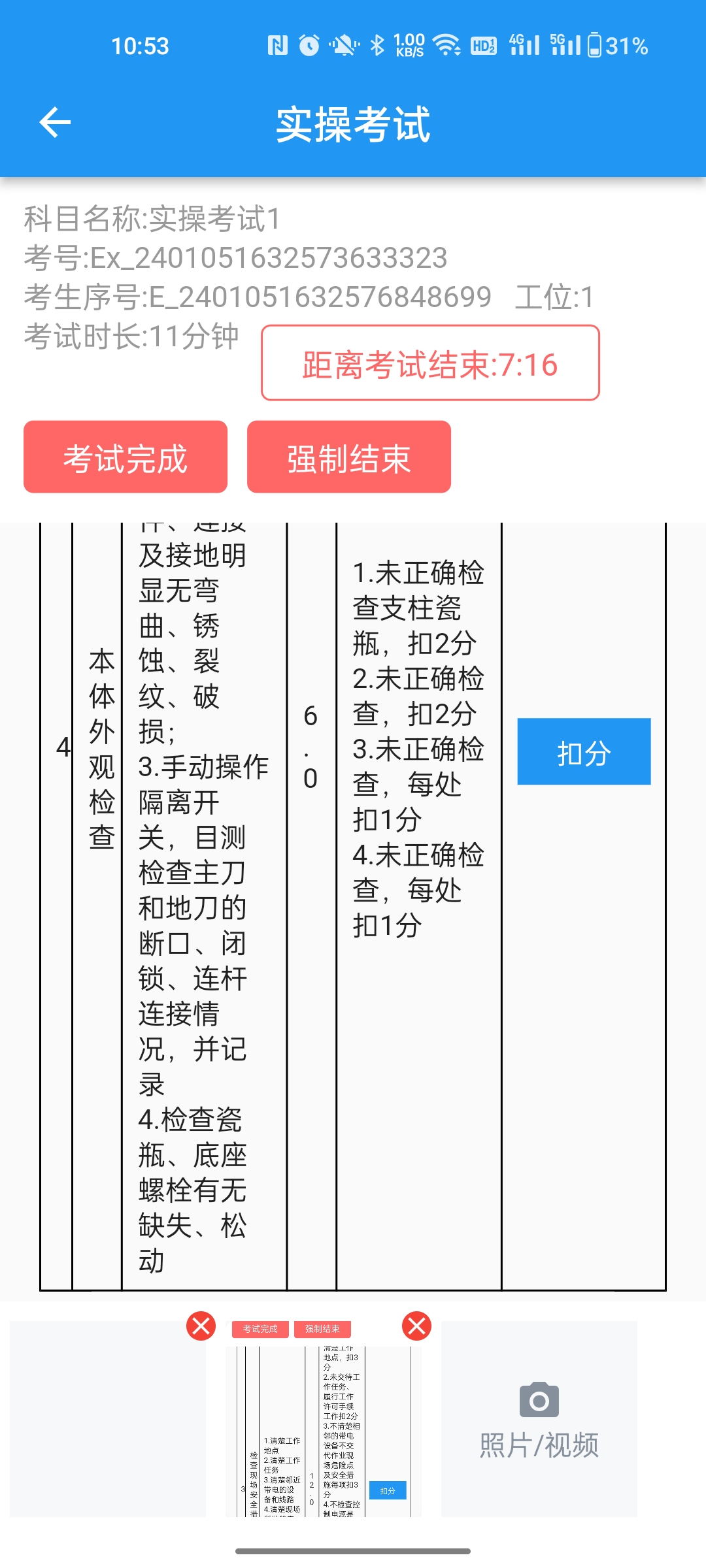Screen dimensions: 706x1568
Task: Remove the blank first attachment
Action: point(201,1326)
